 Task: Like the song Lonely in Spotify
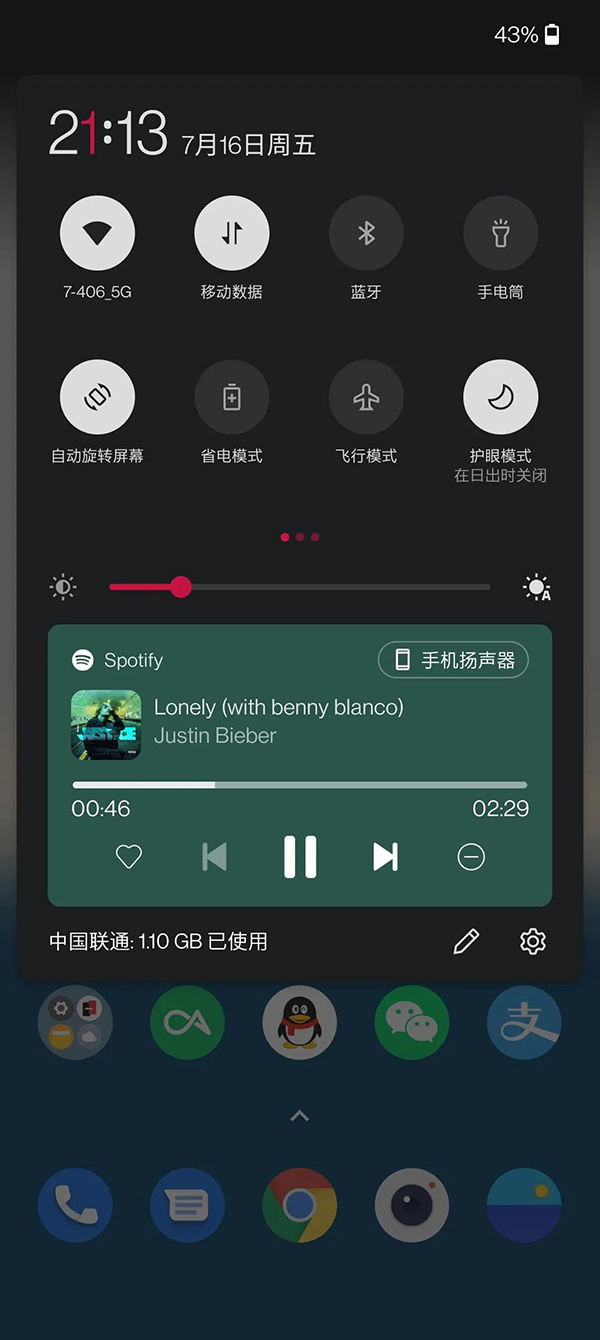129,857
